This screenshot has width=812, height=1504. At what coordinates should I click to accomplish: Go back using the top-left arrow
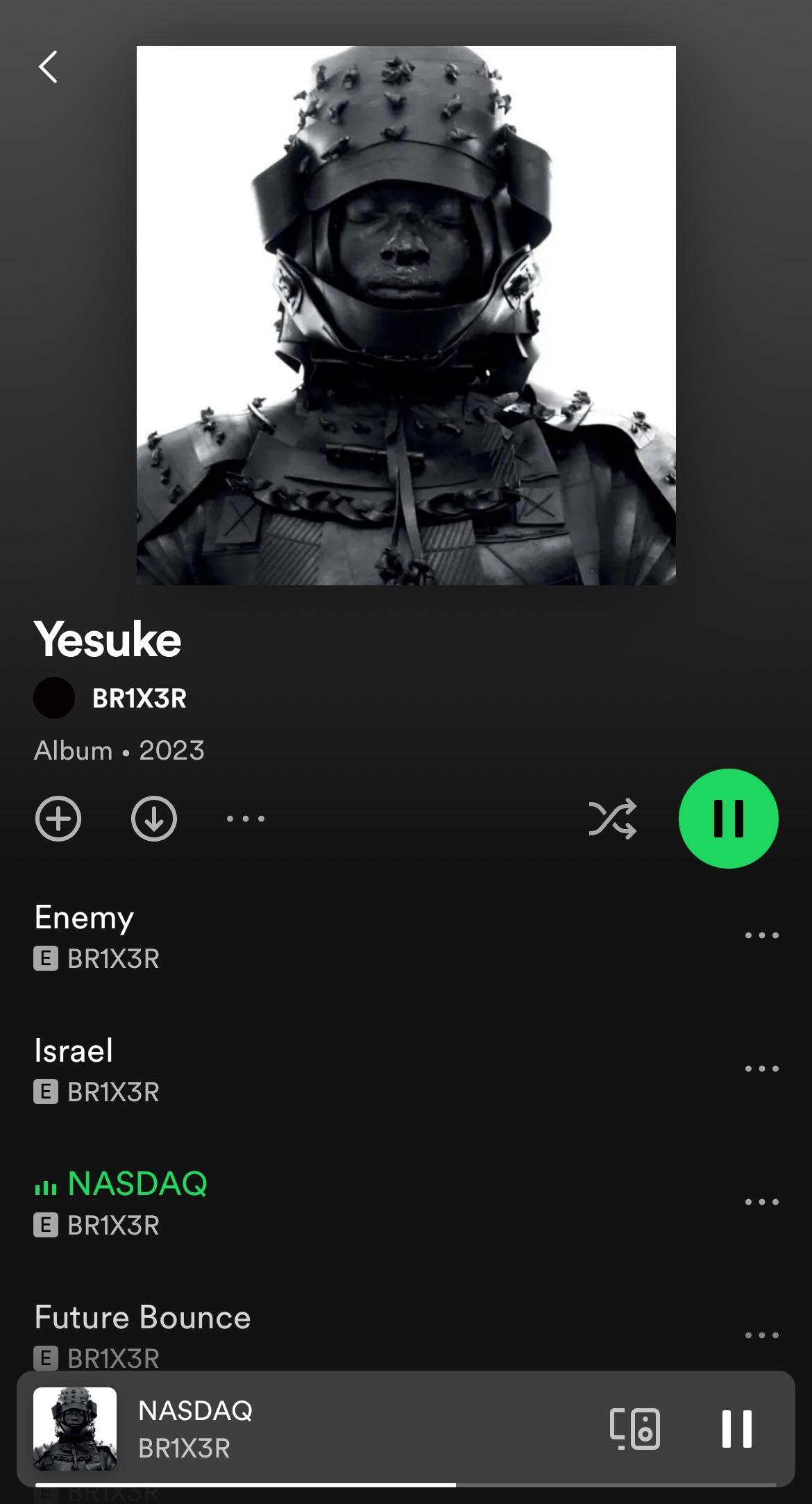(x=48, y=67)
